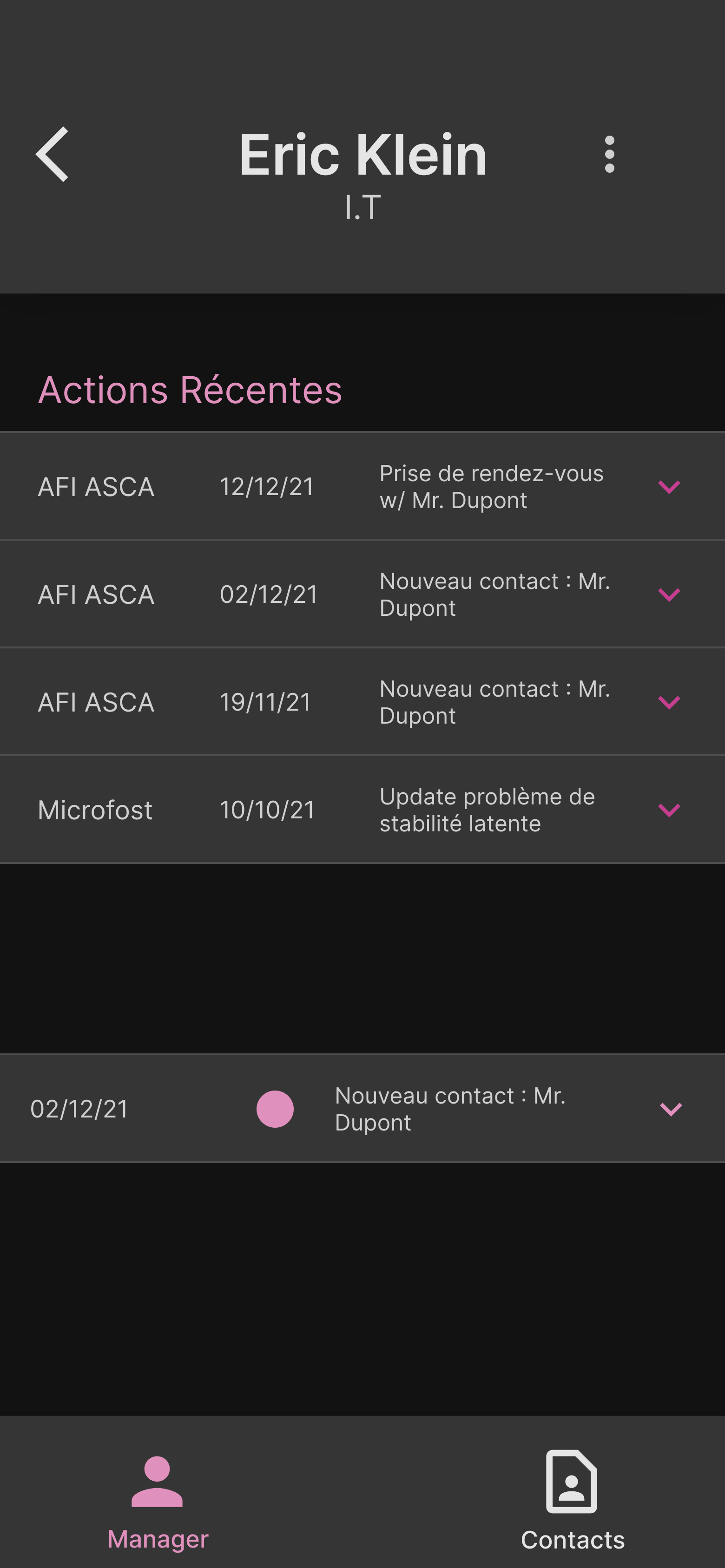Expand the Microfost 10/10/21 action
Viewport: 725px width, 1568px height.
(669, 810)
